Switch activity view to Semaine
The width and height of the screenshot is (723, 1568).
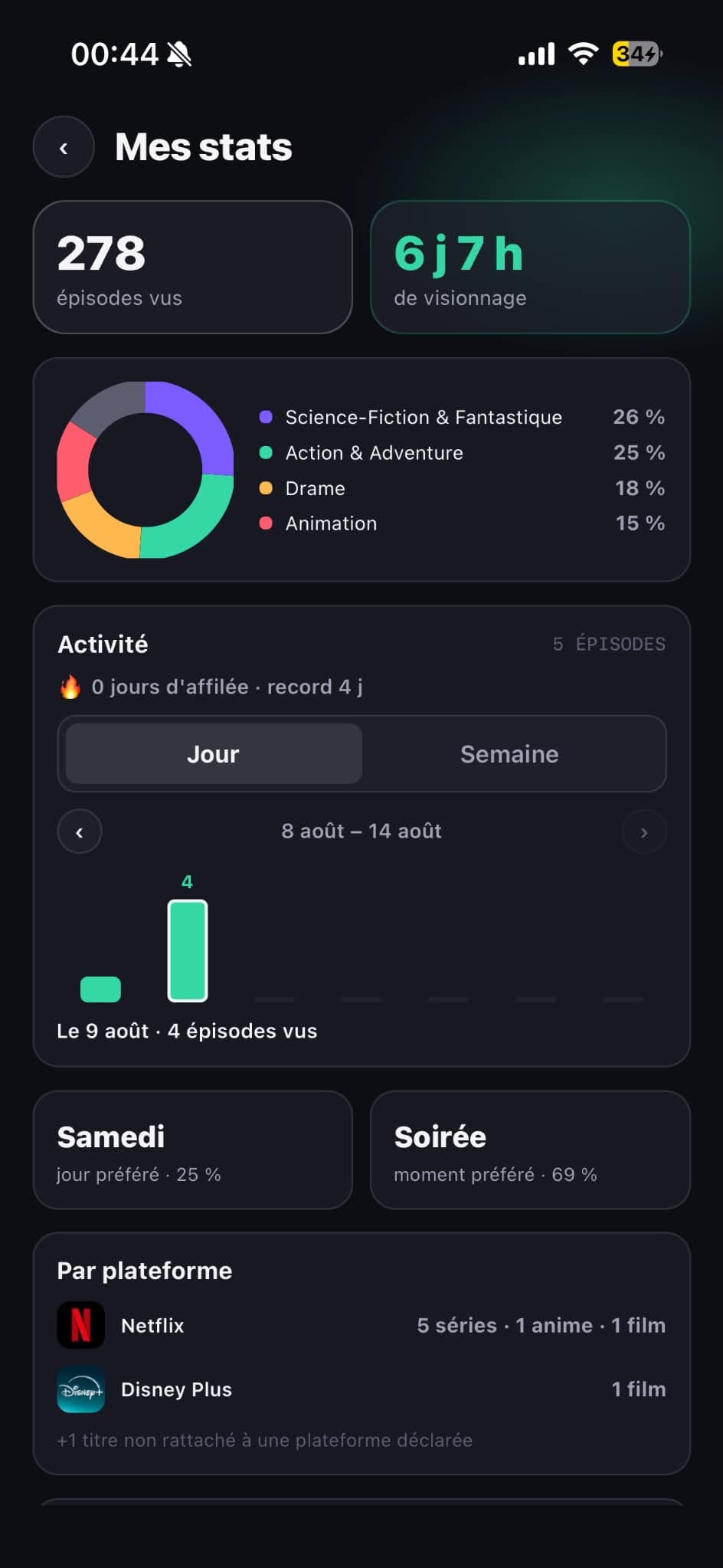coord(509,754)
